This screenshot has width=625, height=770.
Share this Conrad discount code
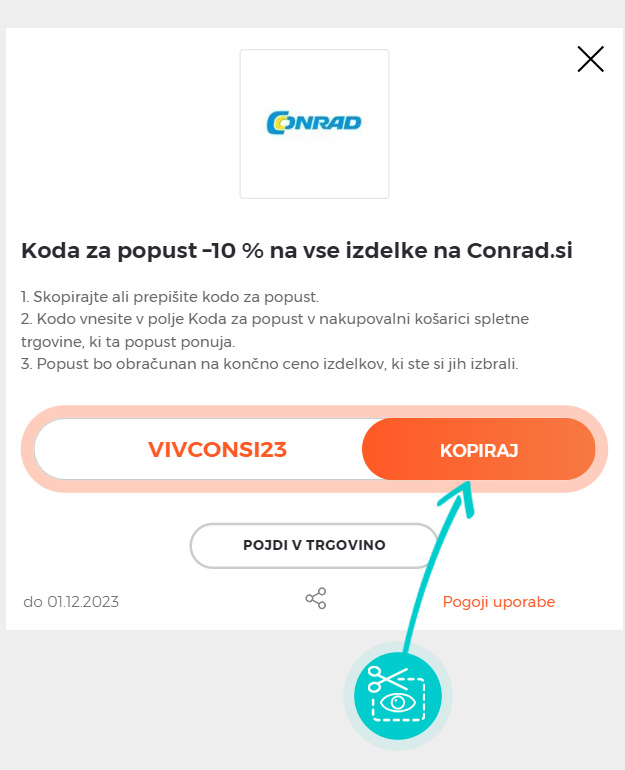(x=316, y=599)
